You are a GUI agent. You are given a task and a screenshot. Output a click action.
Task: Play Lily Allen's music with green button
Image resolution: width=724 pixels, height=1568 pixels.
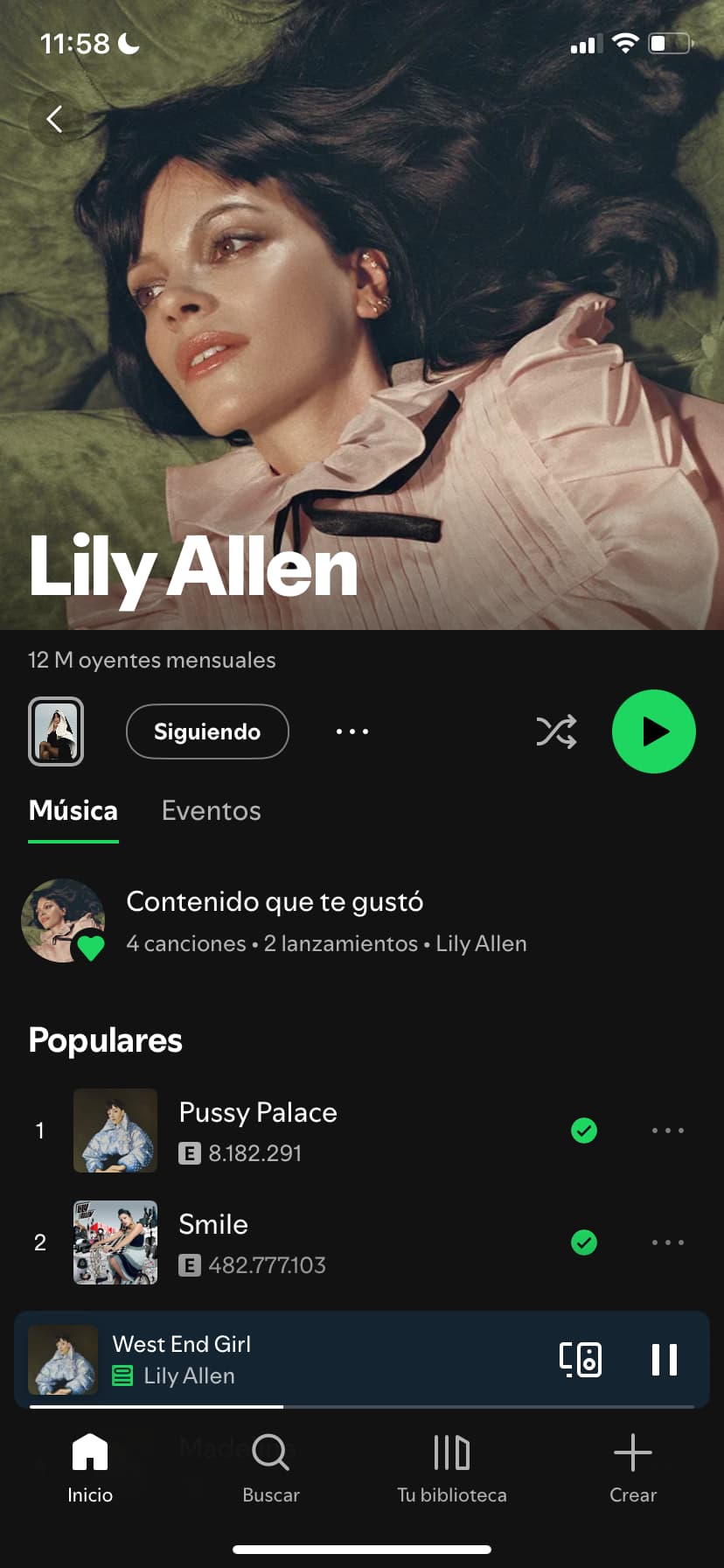(x=653, y=731)
